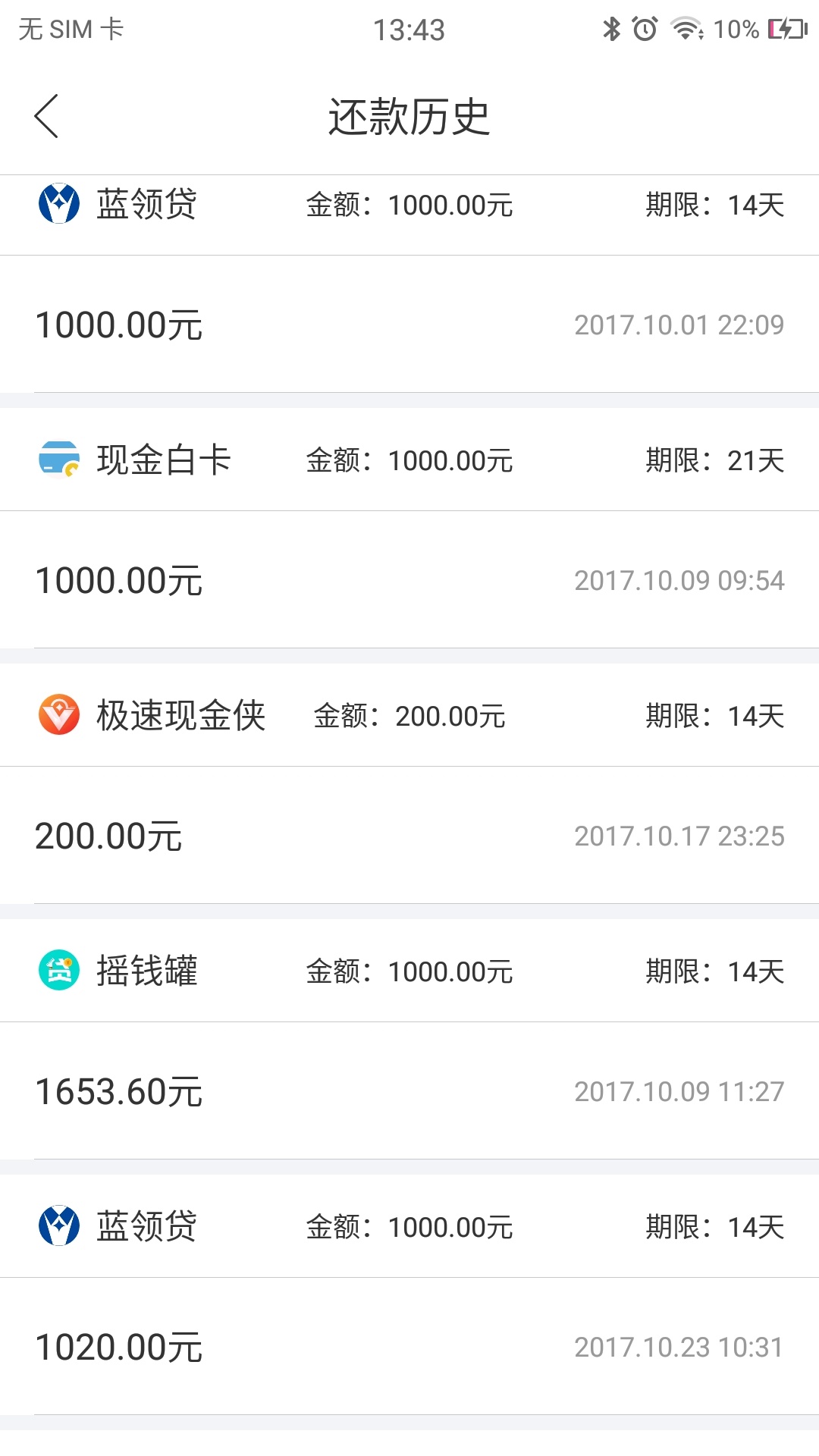Open the 摇钱罐 repayment record

click(409, 1039)
